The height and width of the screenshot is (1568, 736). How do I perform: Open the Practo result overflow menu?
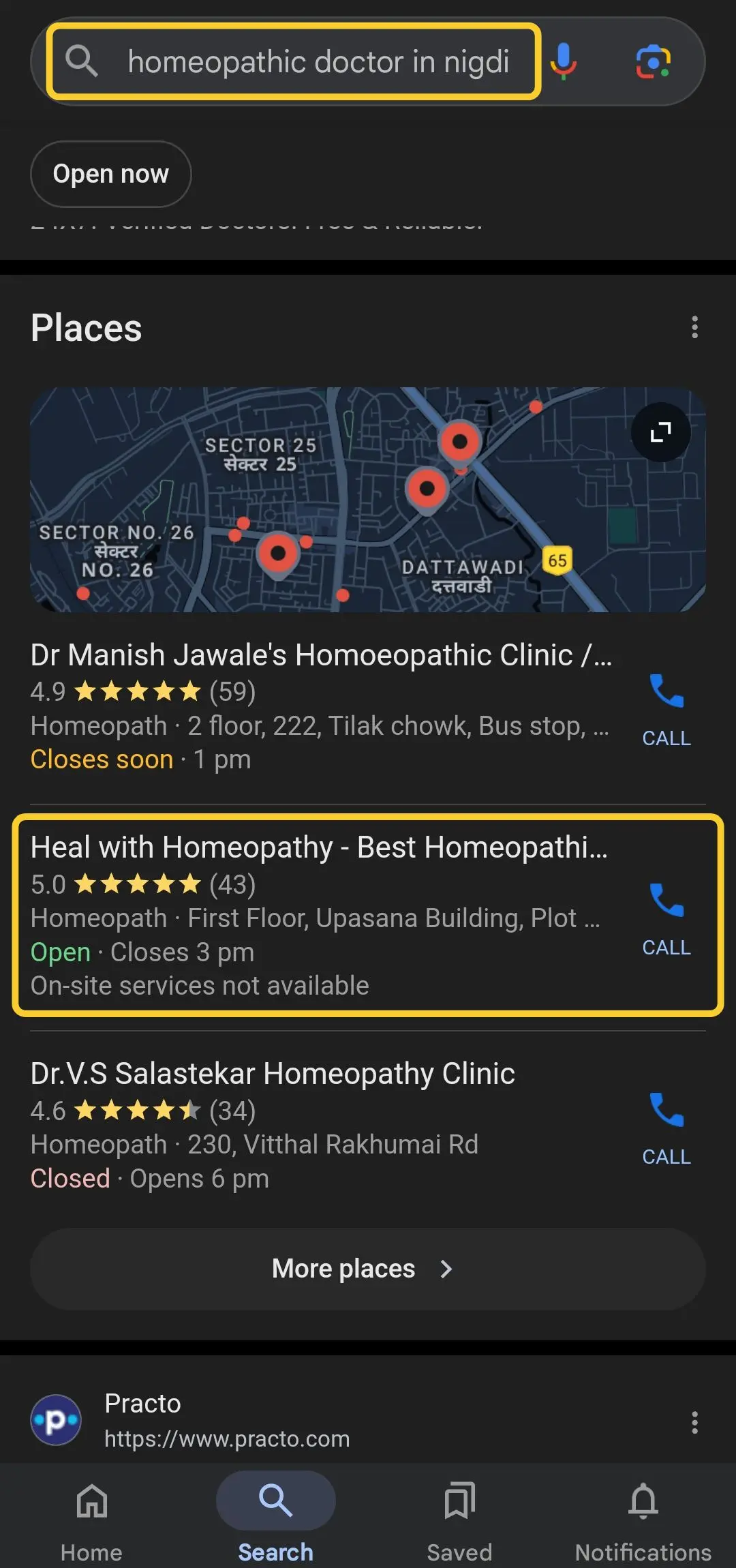694,1423
